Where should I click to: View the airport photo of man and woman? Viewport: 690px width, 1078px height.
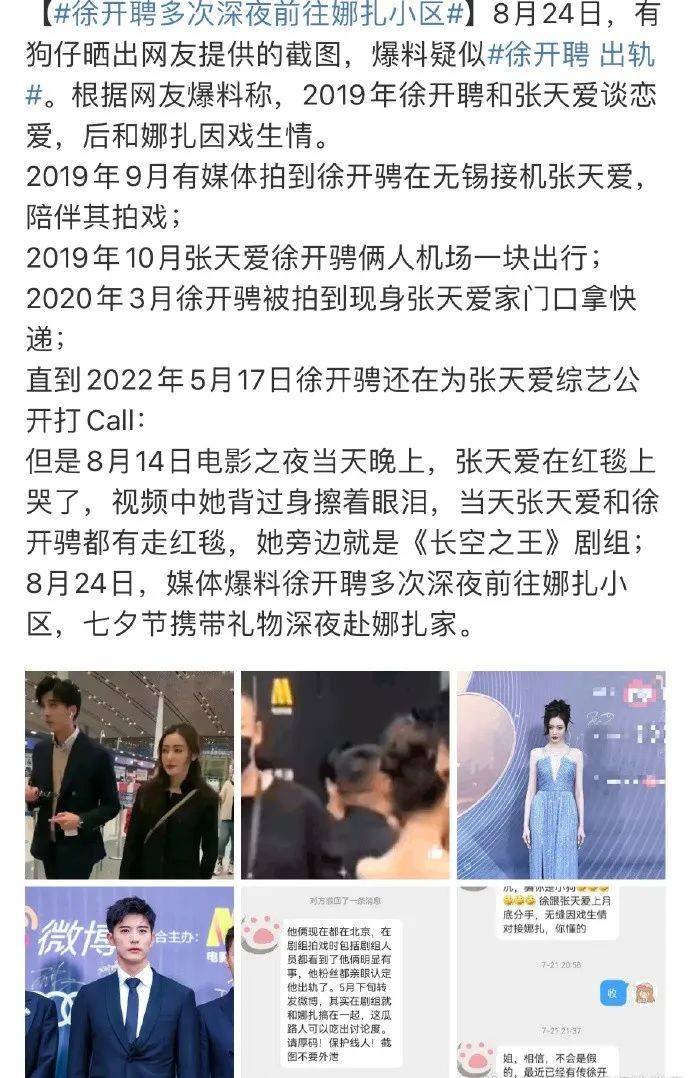click(129, 775)
